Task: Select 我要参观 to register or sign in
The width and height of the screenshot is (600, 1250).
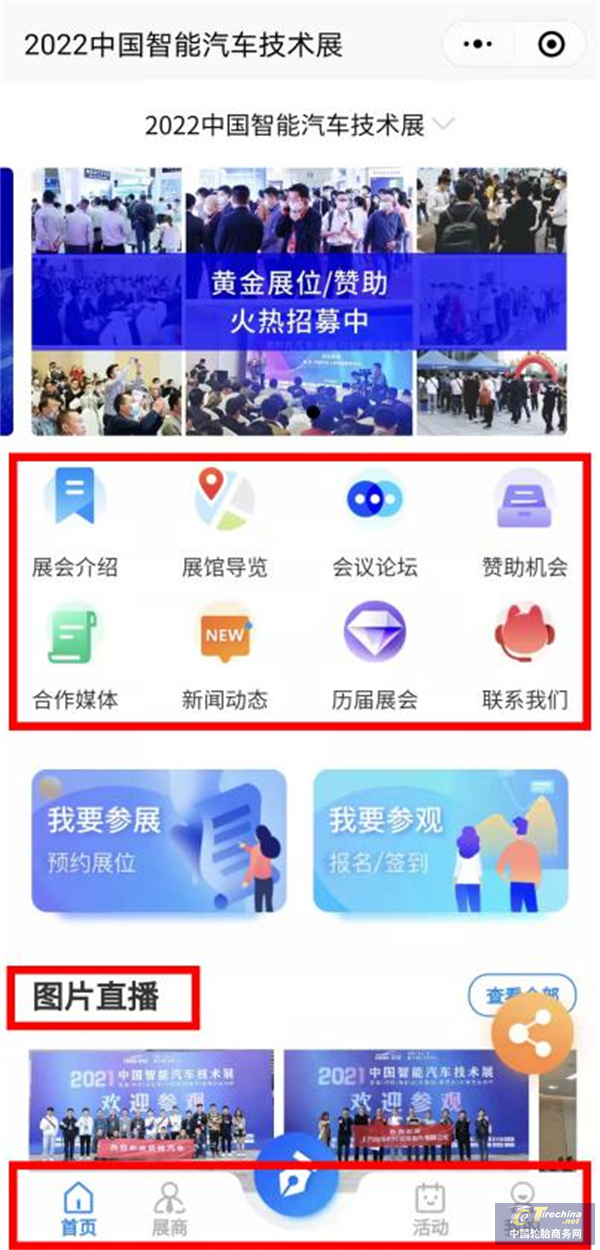Action: point(441,840)
